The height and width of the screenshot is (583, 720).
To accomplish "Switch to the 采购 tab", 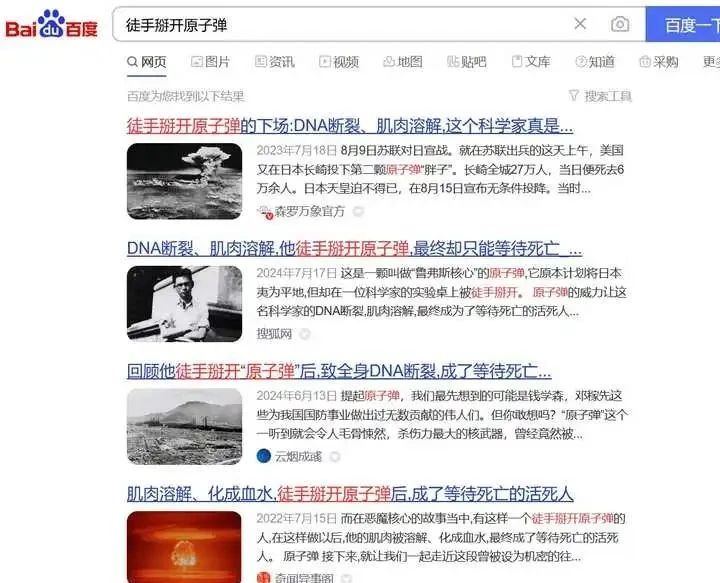I will (659, 62).
